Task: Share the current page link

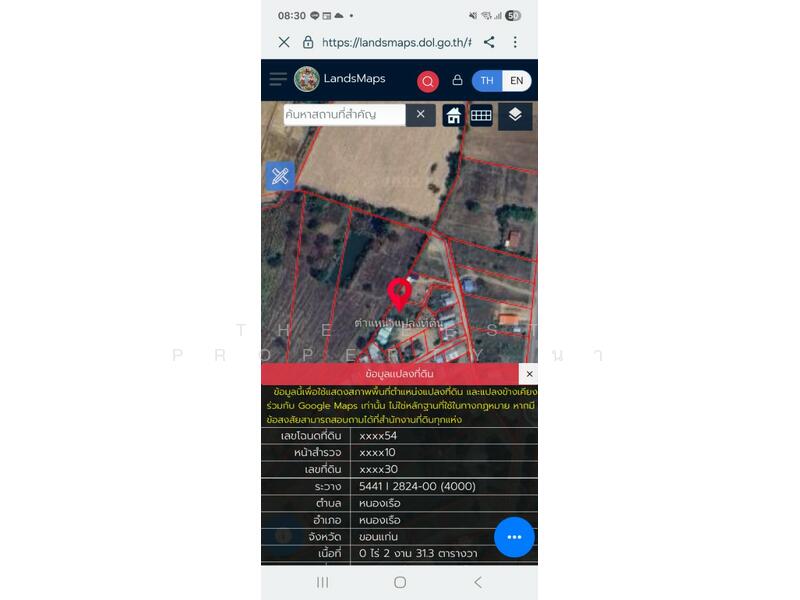Action: tap(489, 42)
